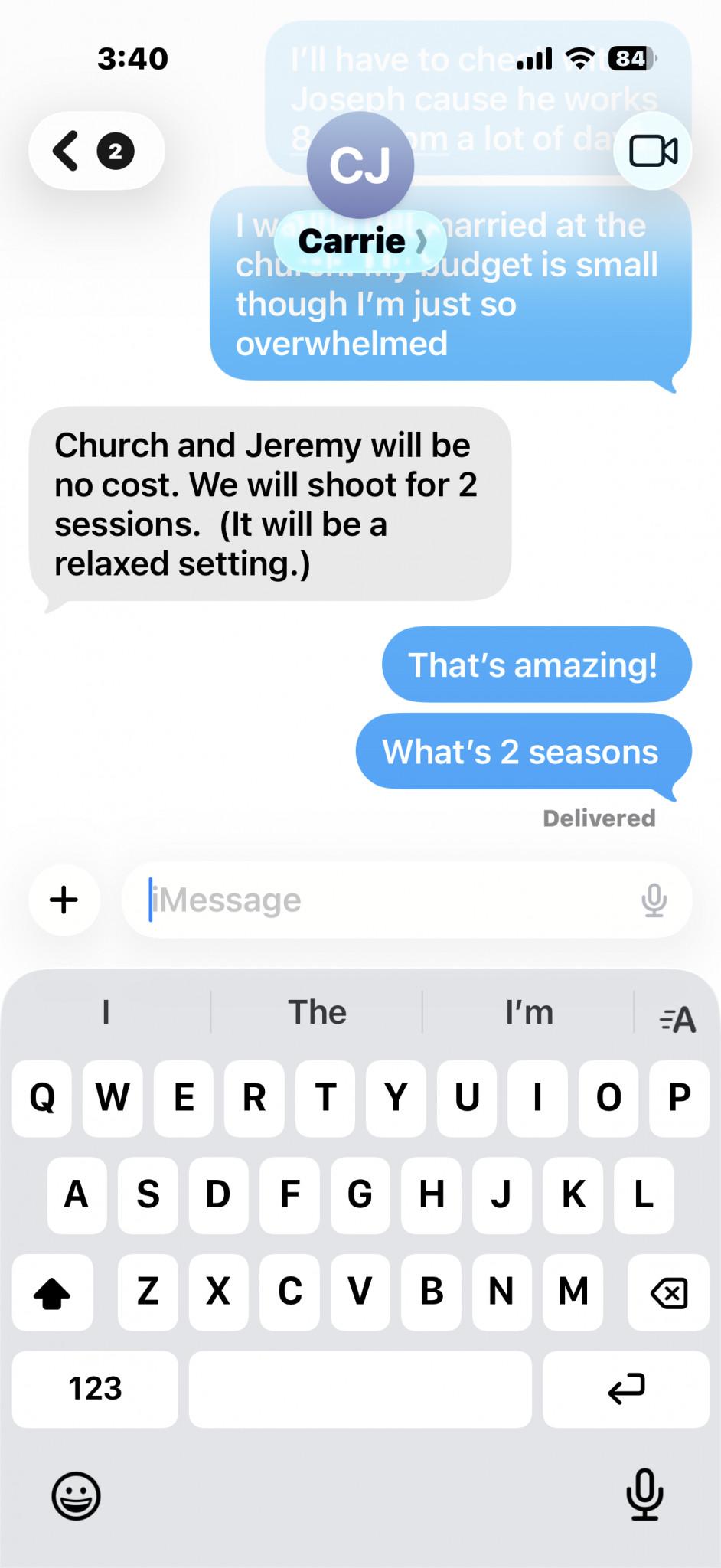The image size is (721, 1568).
Task: Tap the keyboard shift key
Action: tap(52, 1292)
